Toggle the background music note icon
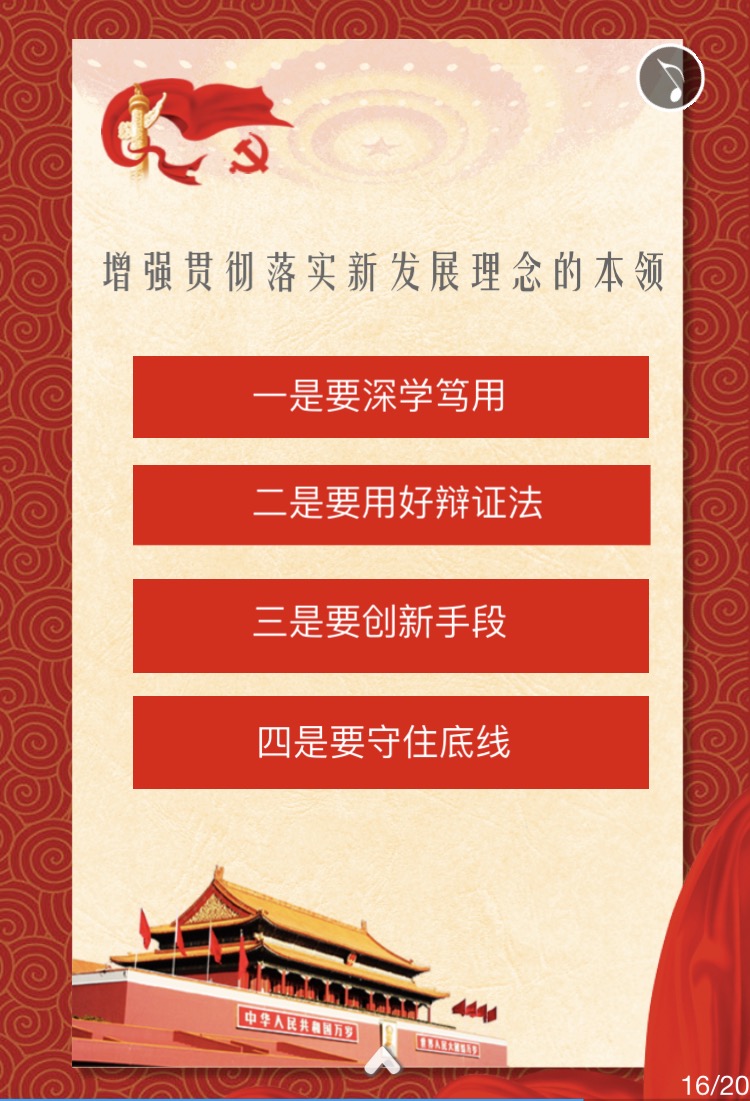 (671, 78)
